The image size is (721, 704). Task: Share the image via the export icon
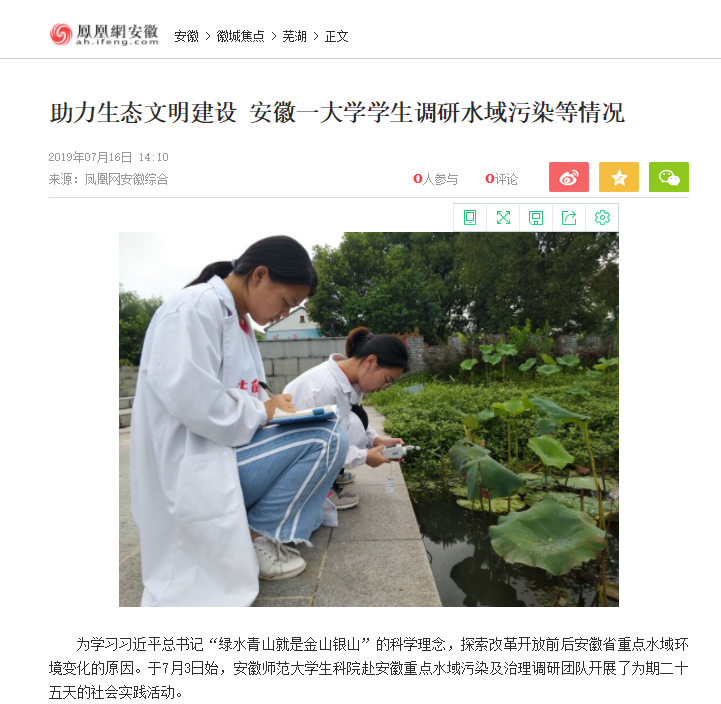pos(569,217)
